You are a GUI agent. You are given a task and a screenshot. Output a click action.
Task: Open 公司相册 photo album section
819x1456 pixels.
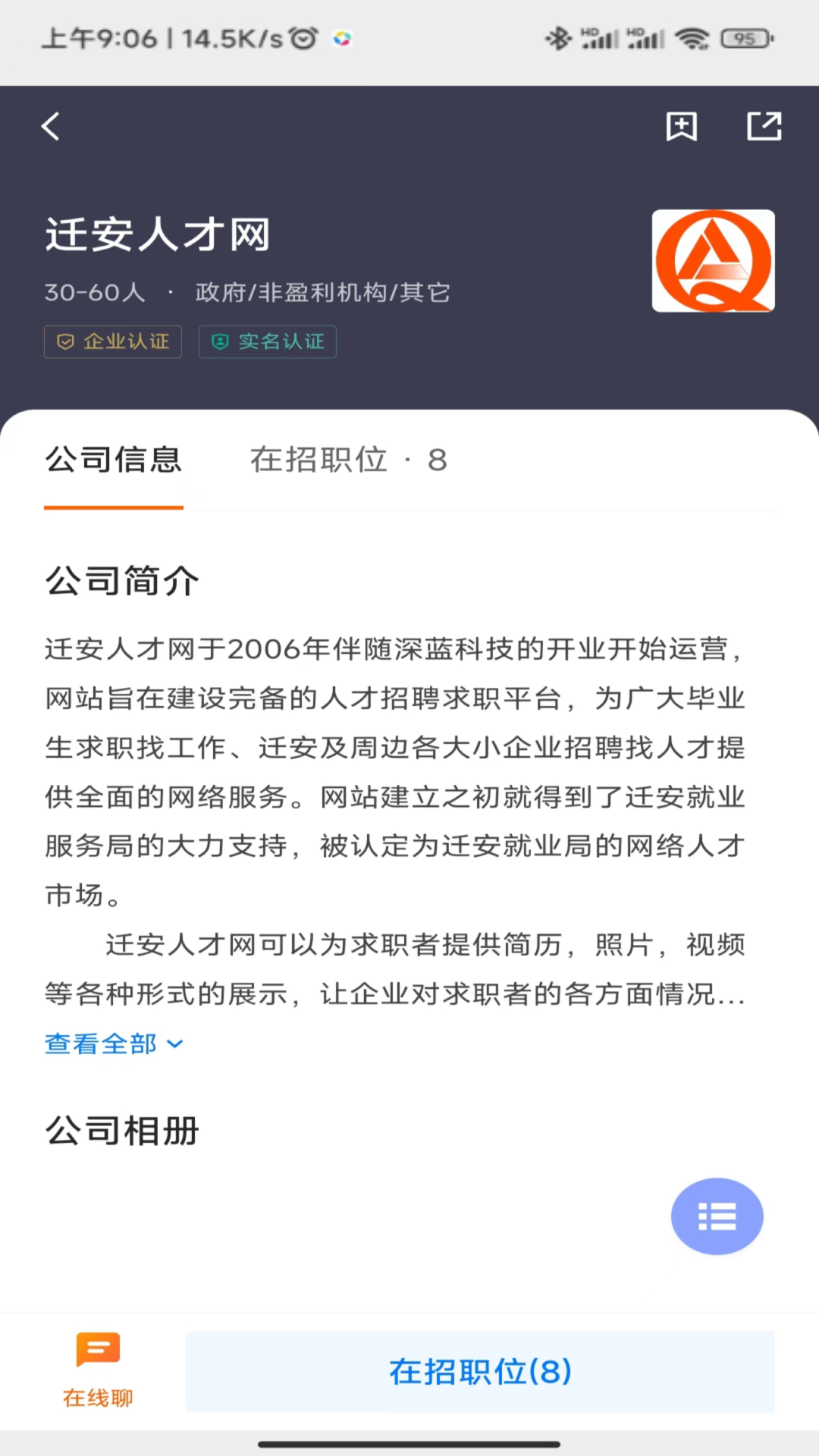pos(121,1131)
